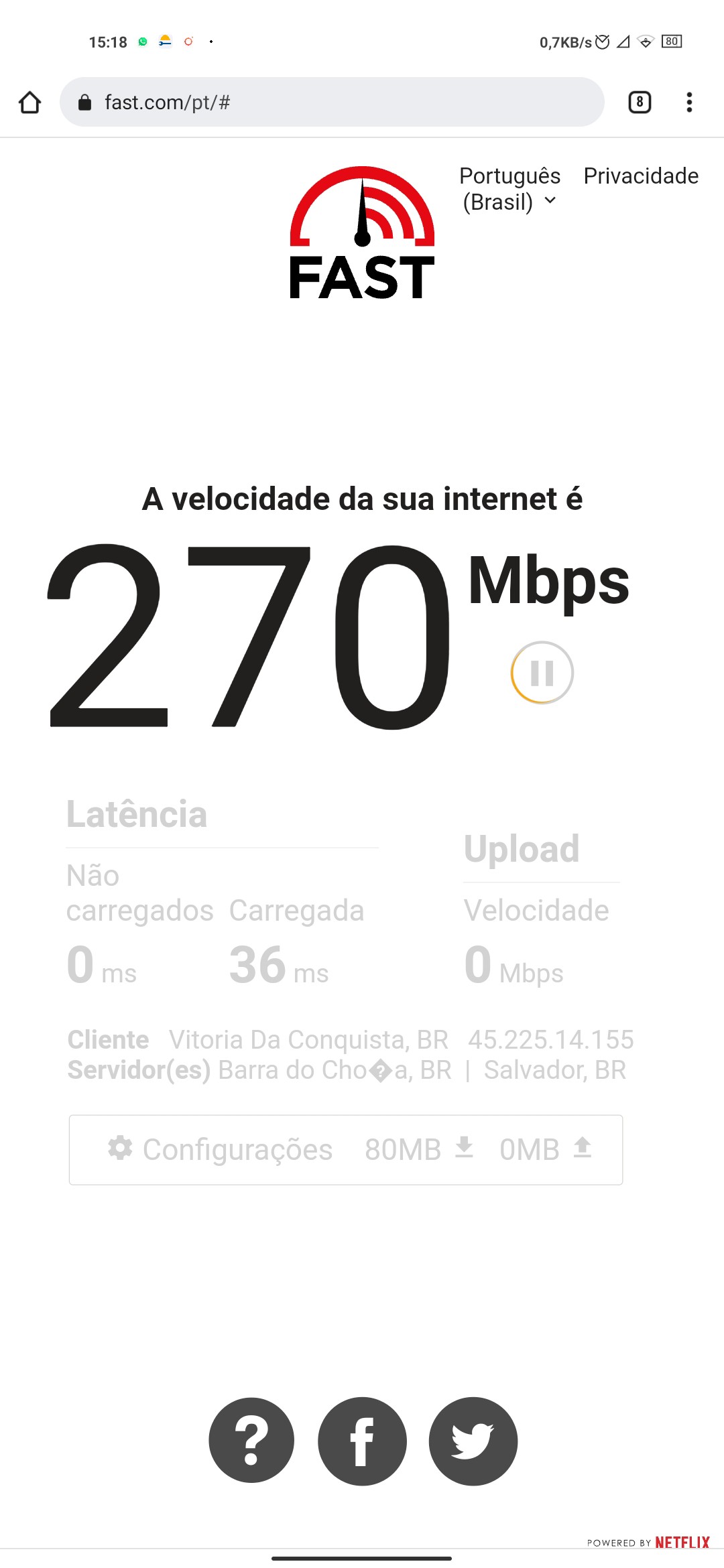Pause the running speed test
The width and height of the screenshot is (724, 1568).
coord(542,673)
